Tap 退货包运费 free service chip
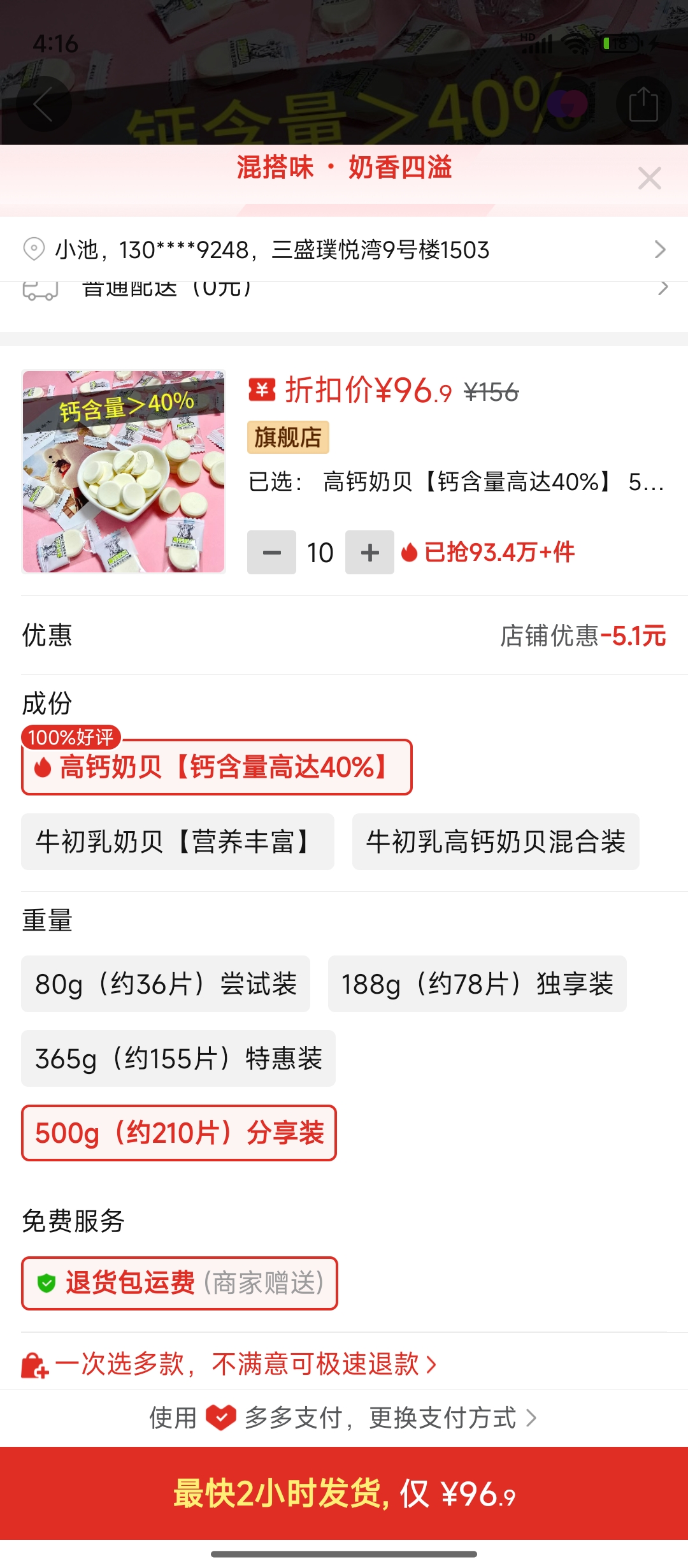 click(x=180, y=1283)
